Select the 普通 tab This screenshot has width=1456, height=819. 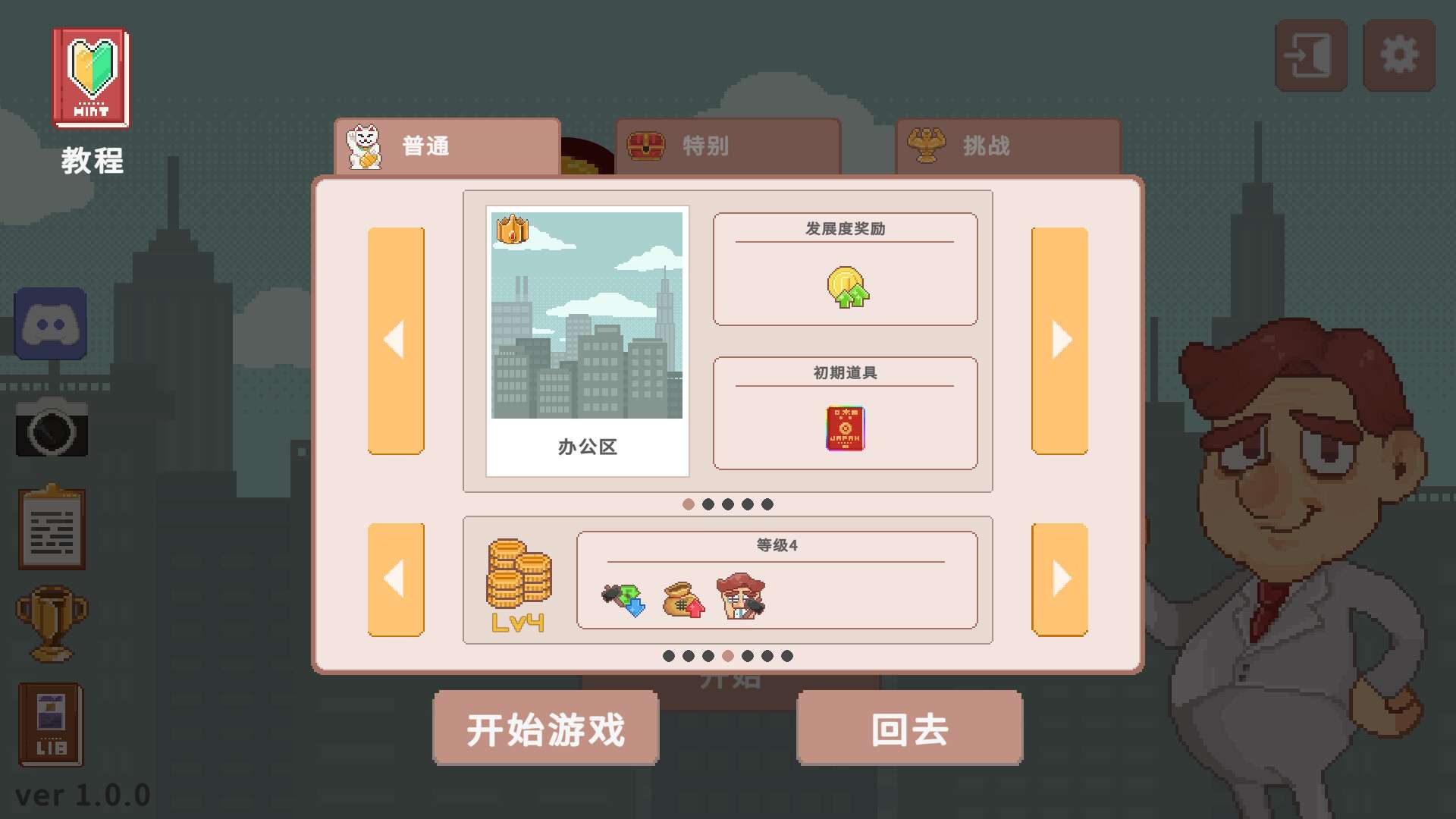pyautogui.click(x=447, y=146)
